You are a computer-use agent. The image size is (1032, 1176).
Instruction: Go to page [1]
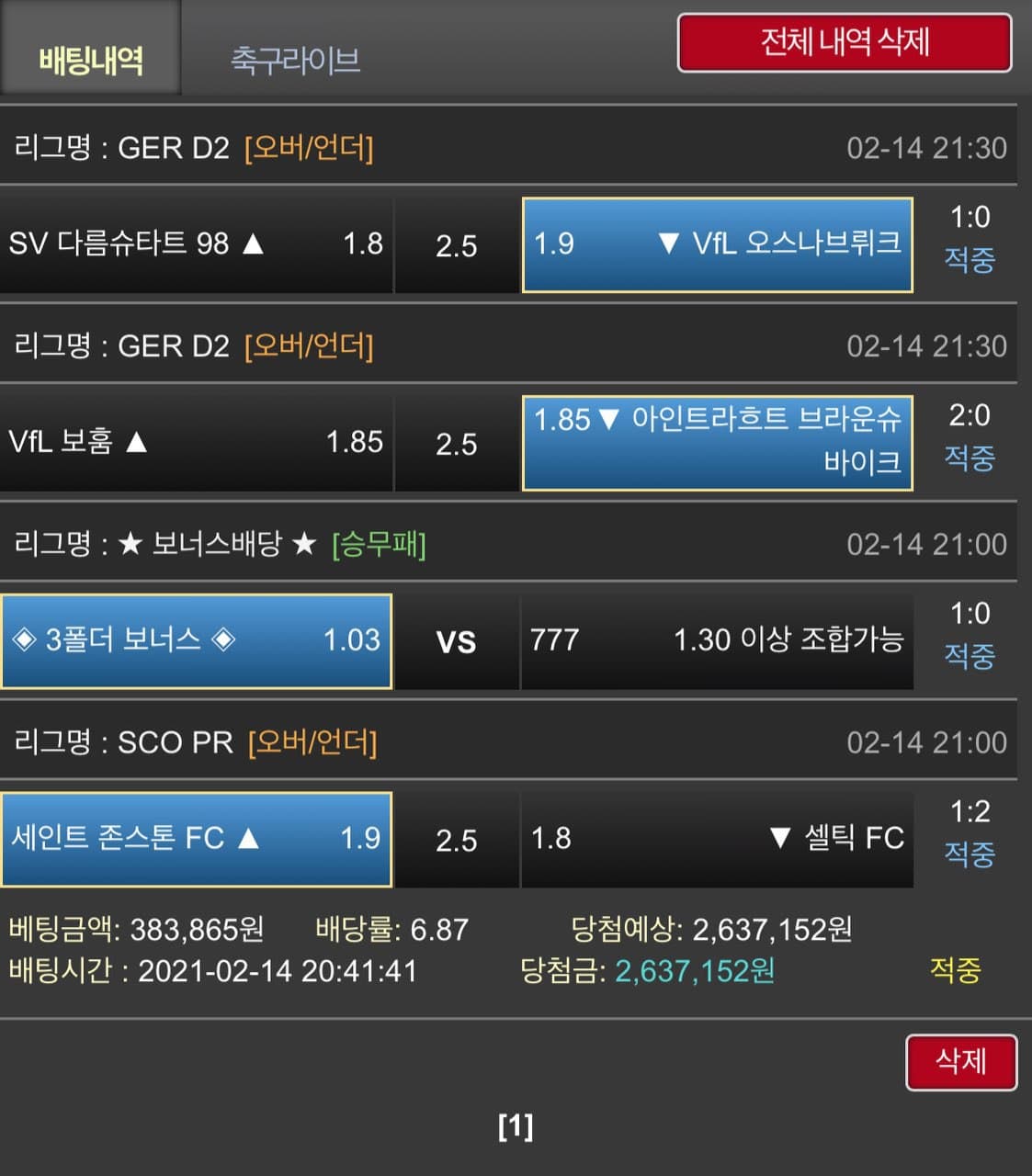pyautogui.click(x=515, y=1126)
